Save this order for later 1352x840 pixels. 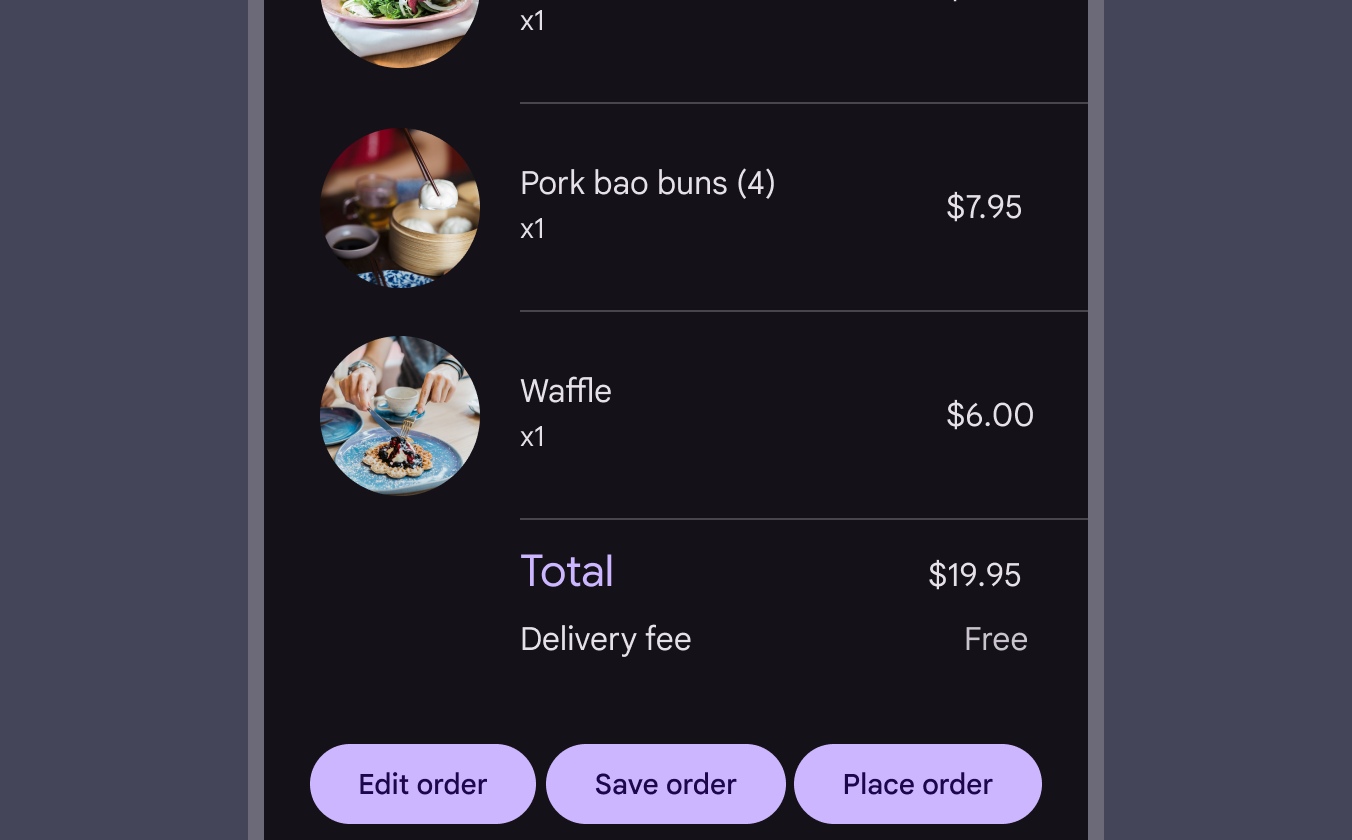665,784
